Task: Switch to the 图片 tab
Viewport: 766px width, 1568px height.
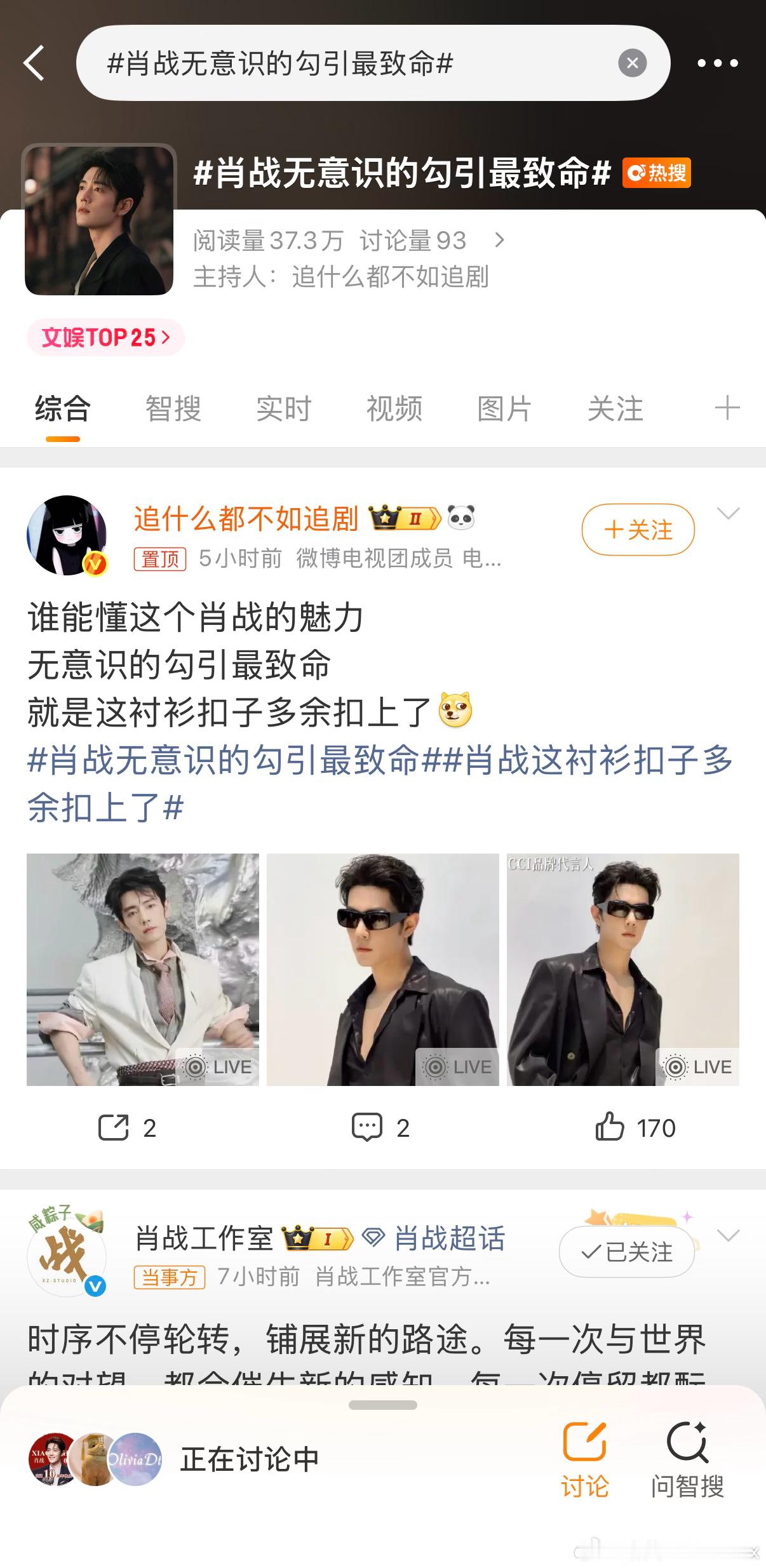Action: (505, 408)
